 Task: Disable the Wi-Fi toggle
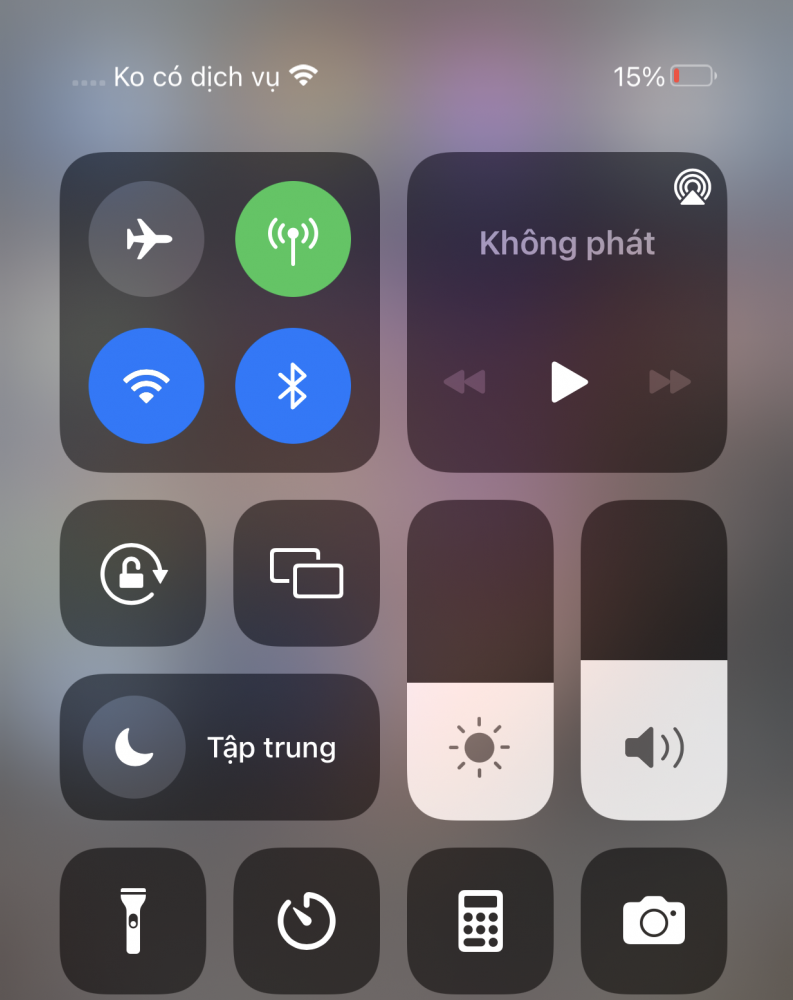tap(147, 385)
